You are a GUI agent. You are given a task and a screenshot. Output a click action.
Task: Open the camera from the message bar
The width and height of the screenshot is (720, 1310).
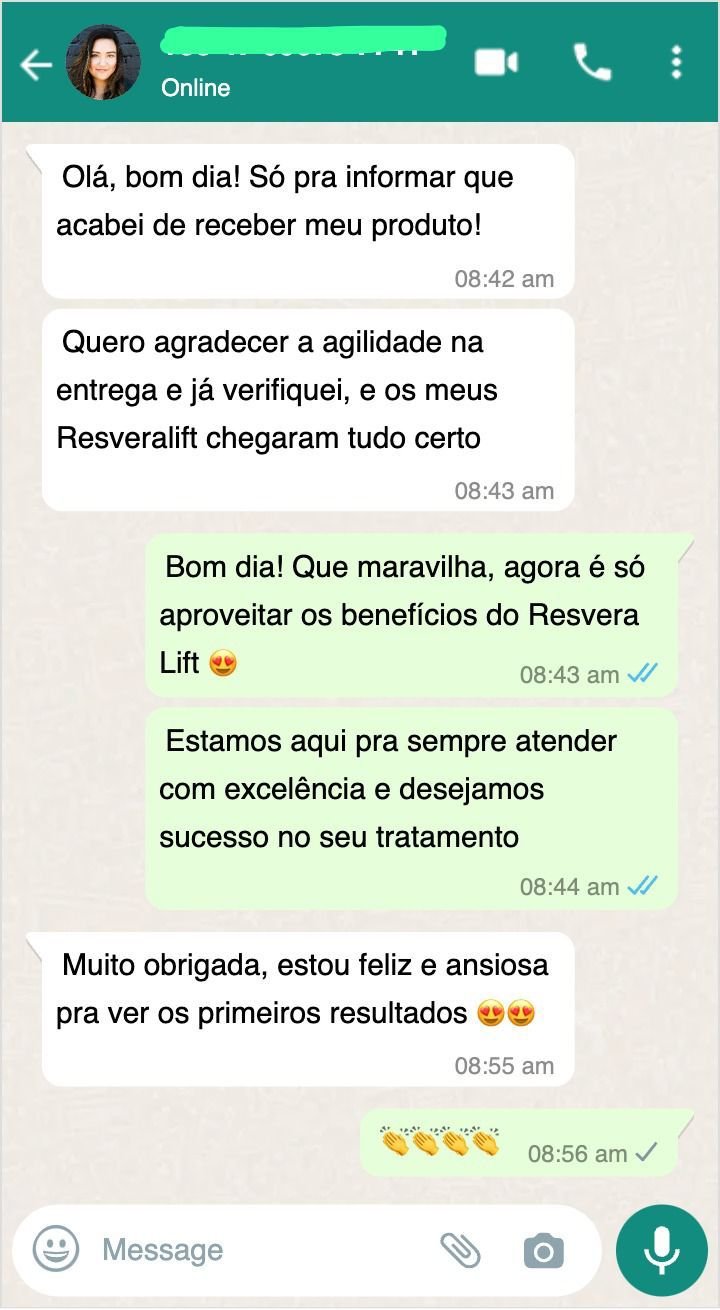tap(544, 1250)
